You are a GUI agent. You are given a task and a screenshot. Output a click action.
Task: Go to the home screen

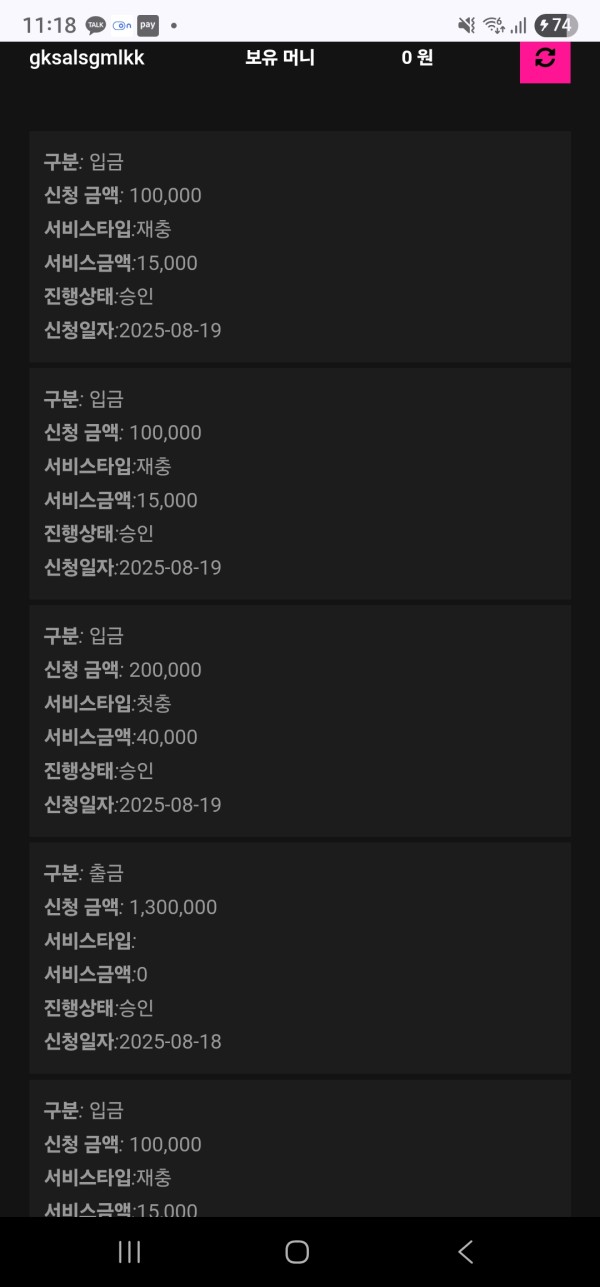click(x=297, y=1251)
